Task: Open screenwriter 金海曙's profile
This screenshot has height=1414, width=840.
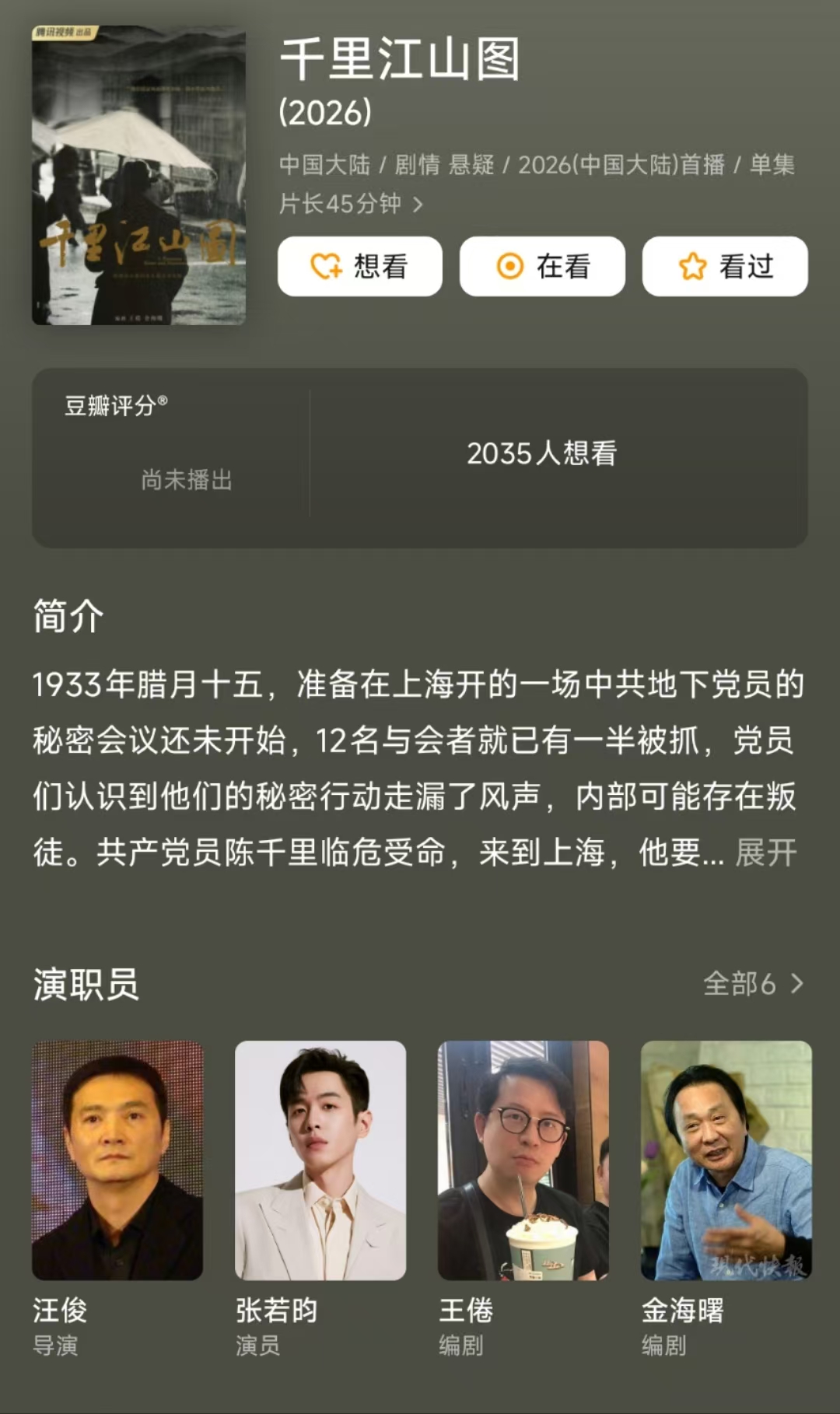Action: click(726, 1160)
